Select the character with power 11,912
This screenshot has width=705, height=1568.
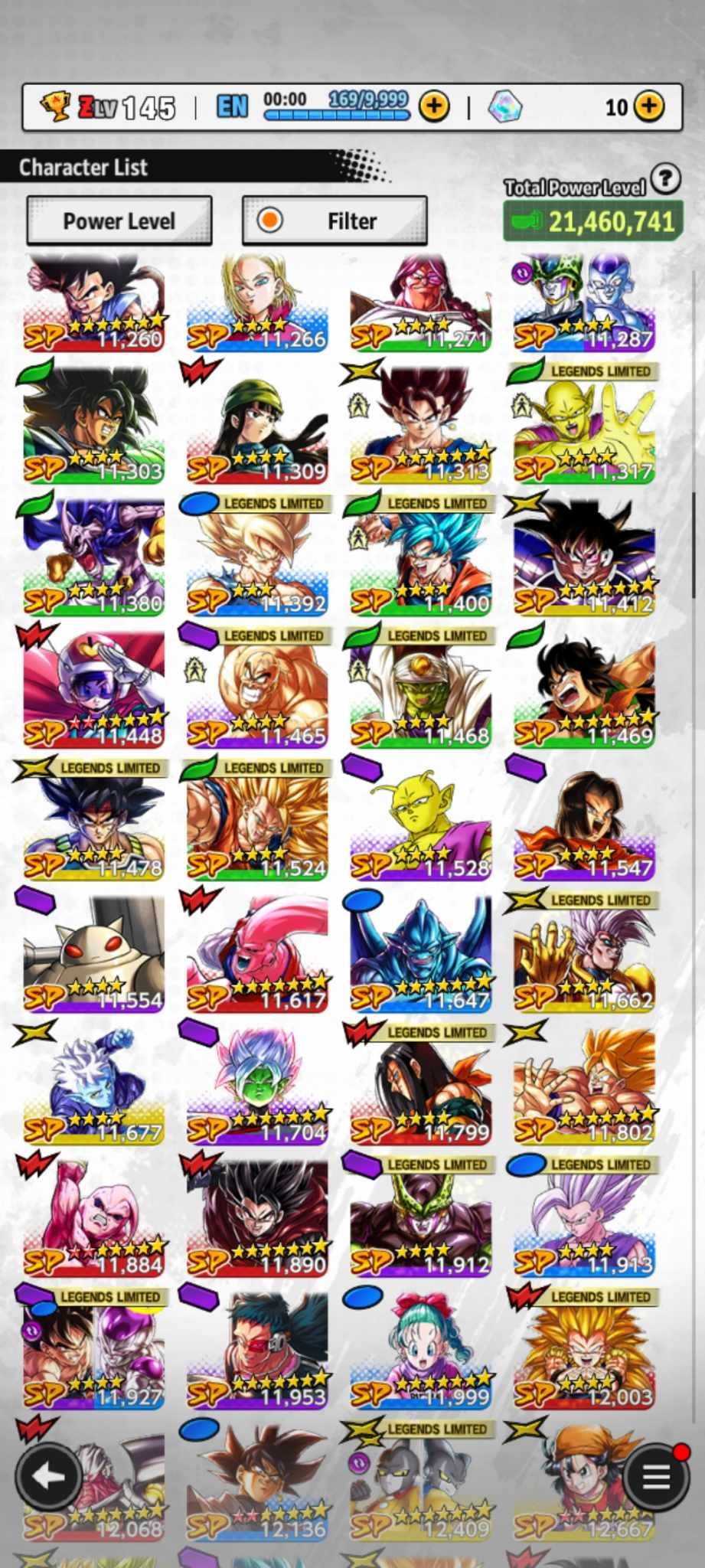(x=420, y=1217)
